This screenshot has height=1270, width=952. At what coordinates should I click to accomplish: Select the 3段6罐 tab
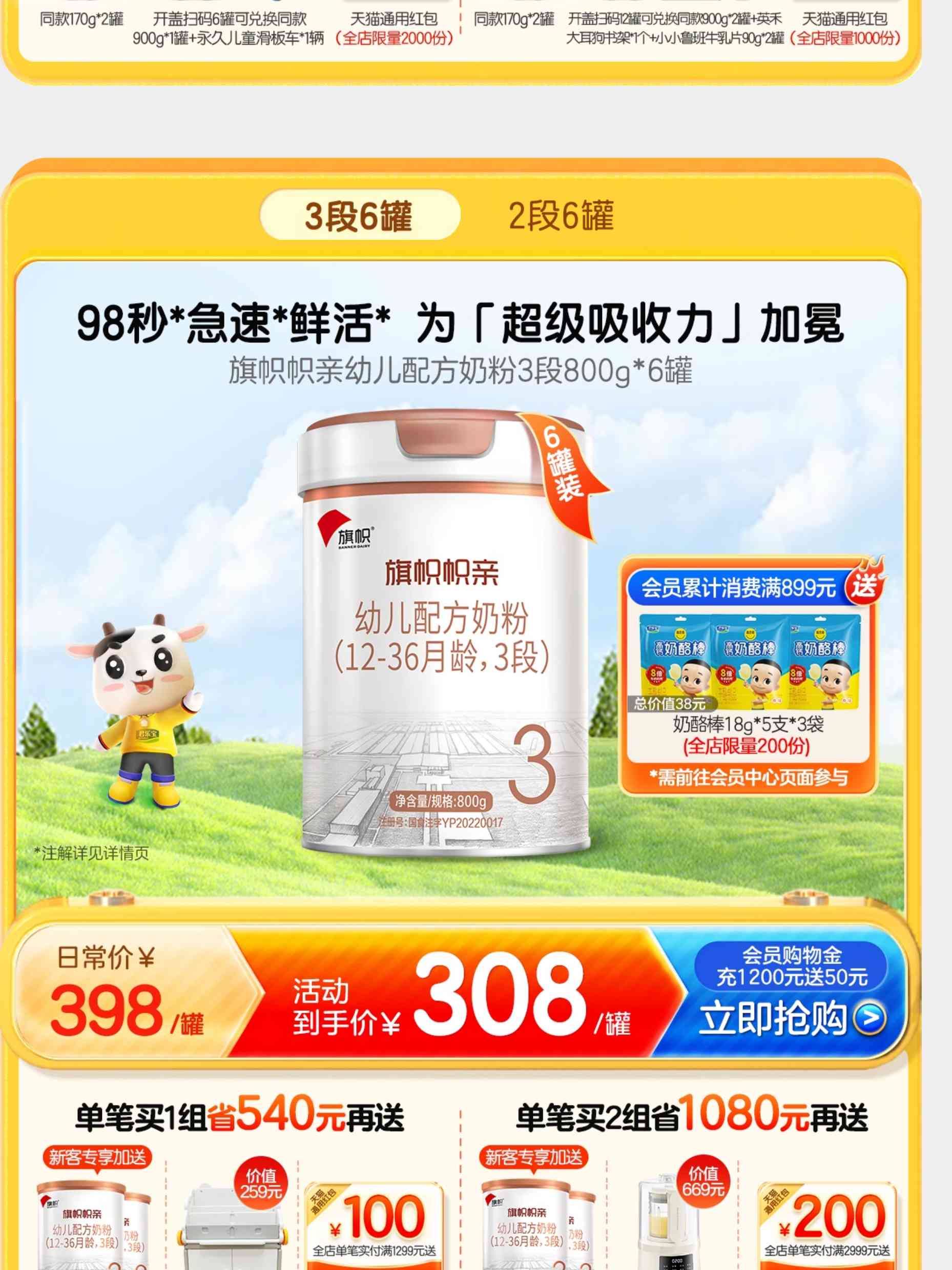(x=359, y=216)
